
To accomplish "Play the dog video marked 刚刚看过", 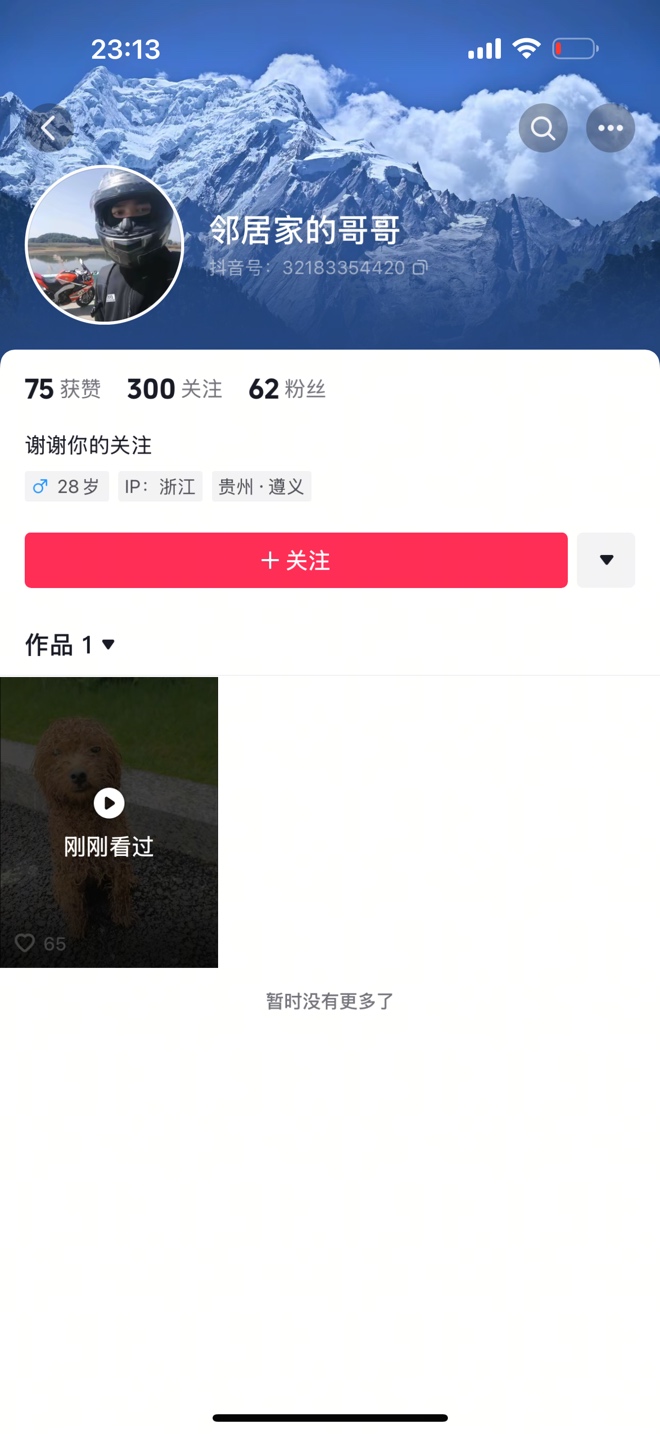I will pyautogui.click(x=109, y=822).
